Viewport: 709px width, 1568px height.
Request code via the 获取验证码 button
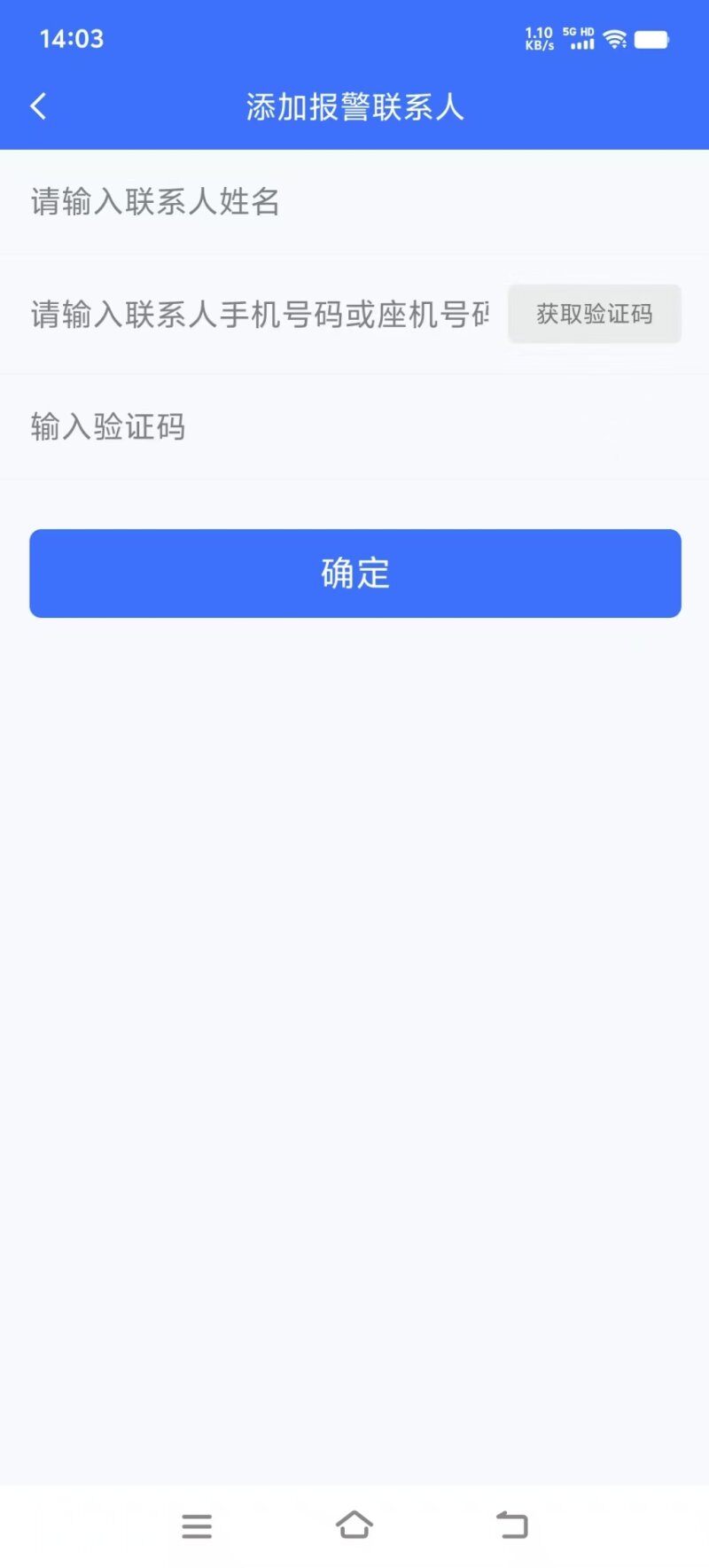click(594, 314)
